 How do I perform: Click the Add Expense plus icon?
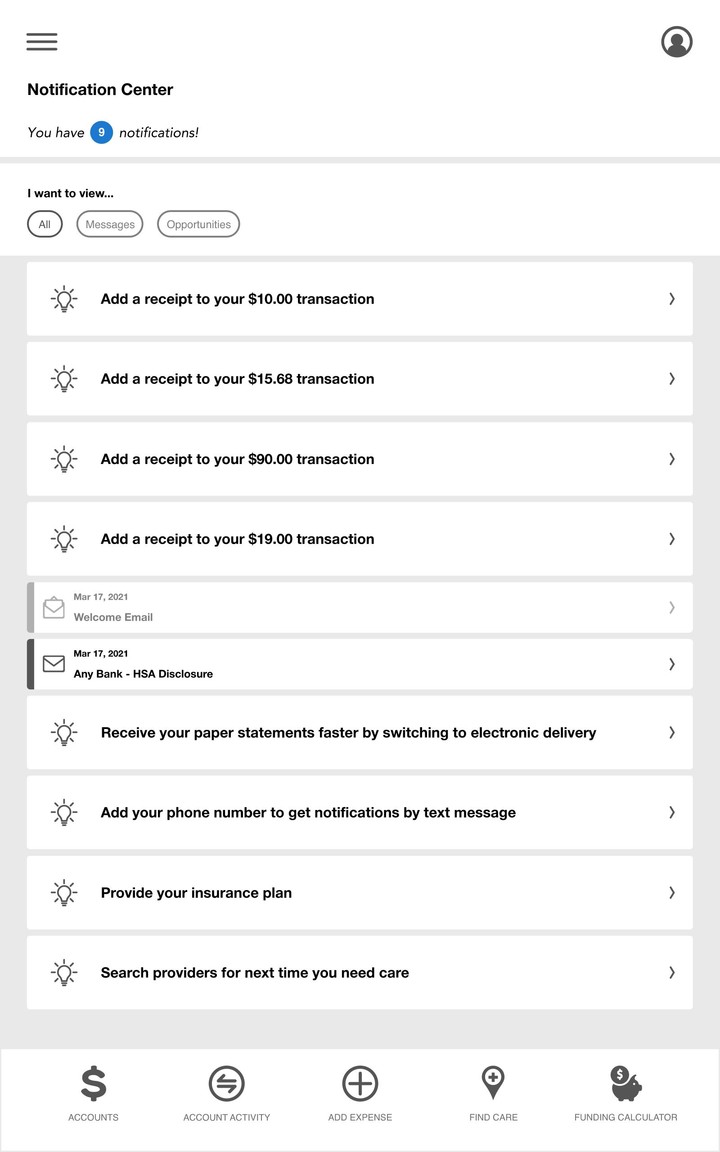pos(360,1083)
